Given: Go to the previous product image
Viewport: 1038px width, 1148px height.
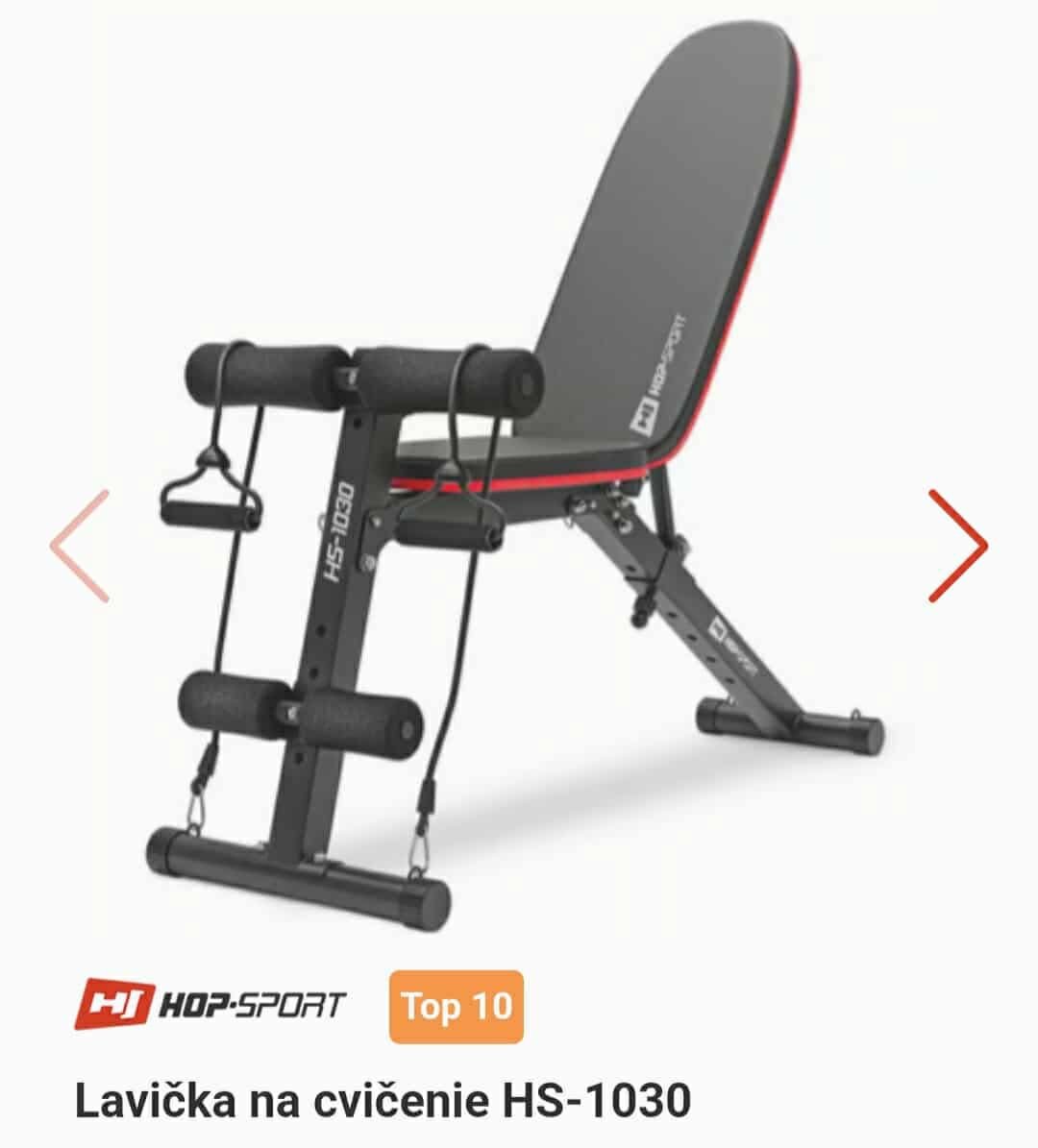Looking at the screenshot, I should coord(80,546).
